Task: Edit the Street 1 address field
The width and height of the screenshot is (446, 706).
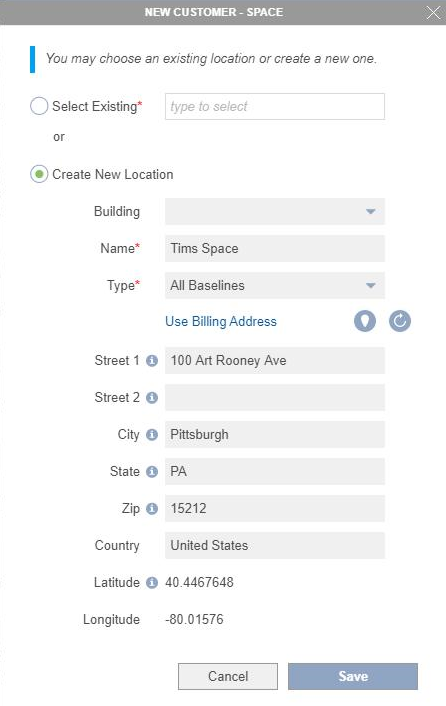Action: 275,360
